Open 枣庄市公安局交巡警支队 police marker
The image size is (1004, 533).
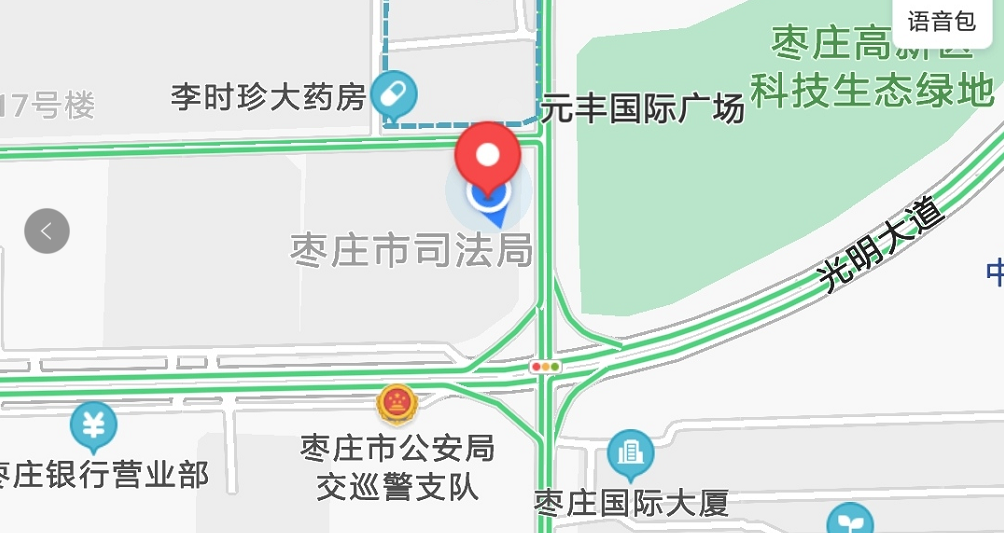(x=397, y=404)
